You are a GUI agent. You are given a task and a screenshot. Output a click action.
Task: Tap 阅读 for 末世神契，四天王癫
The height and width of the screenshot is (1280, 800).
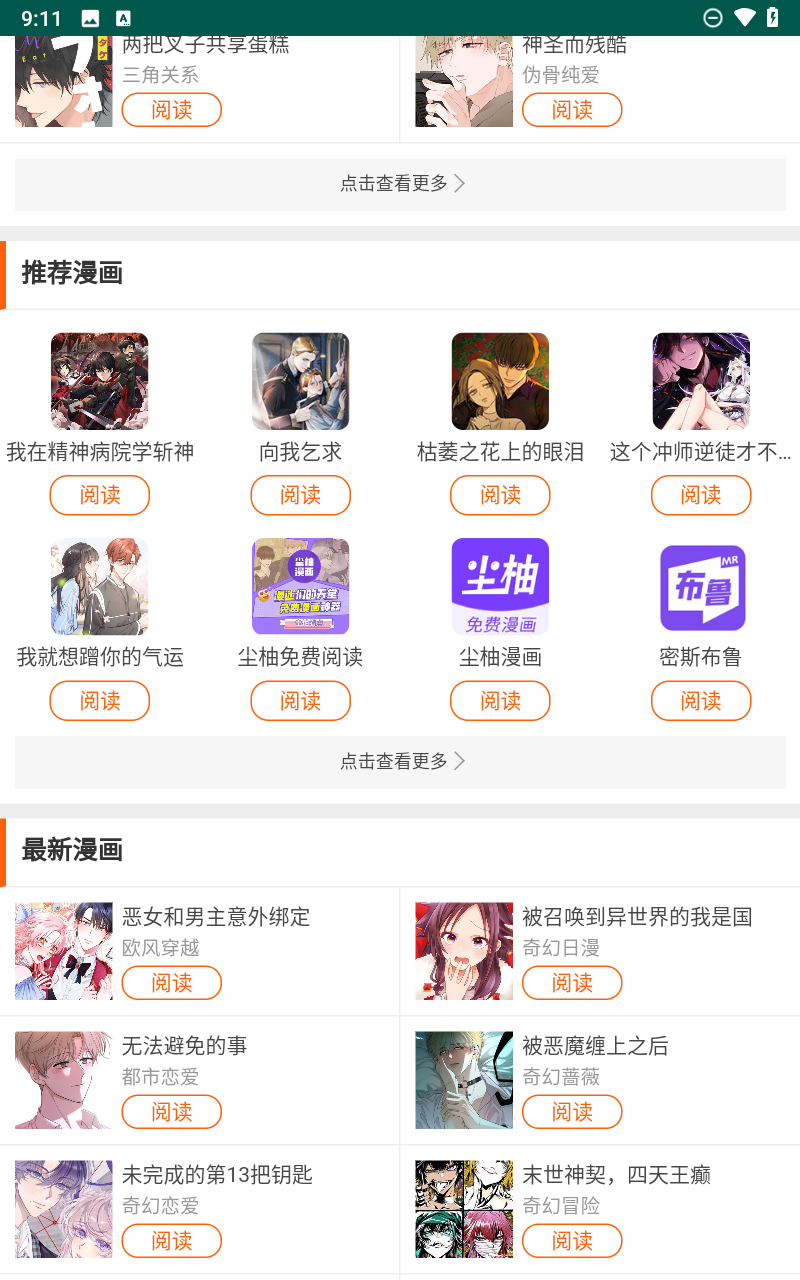click(571, 1241)
